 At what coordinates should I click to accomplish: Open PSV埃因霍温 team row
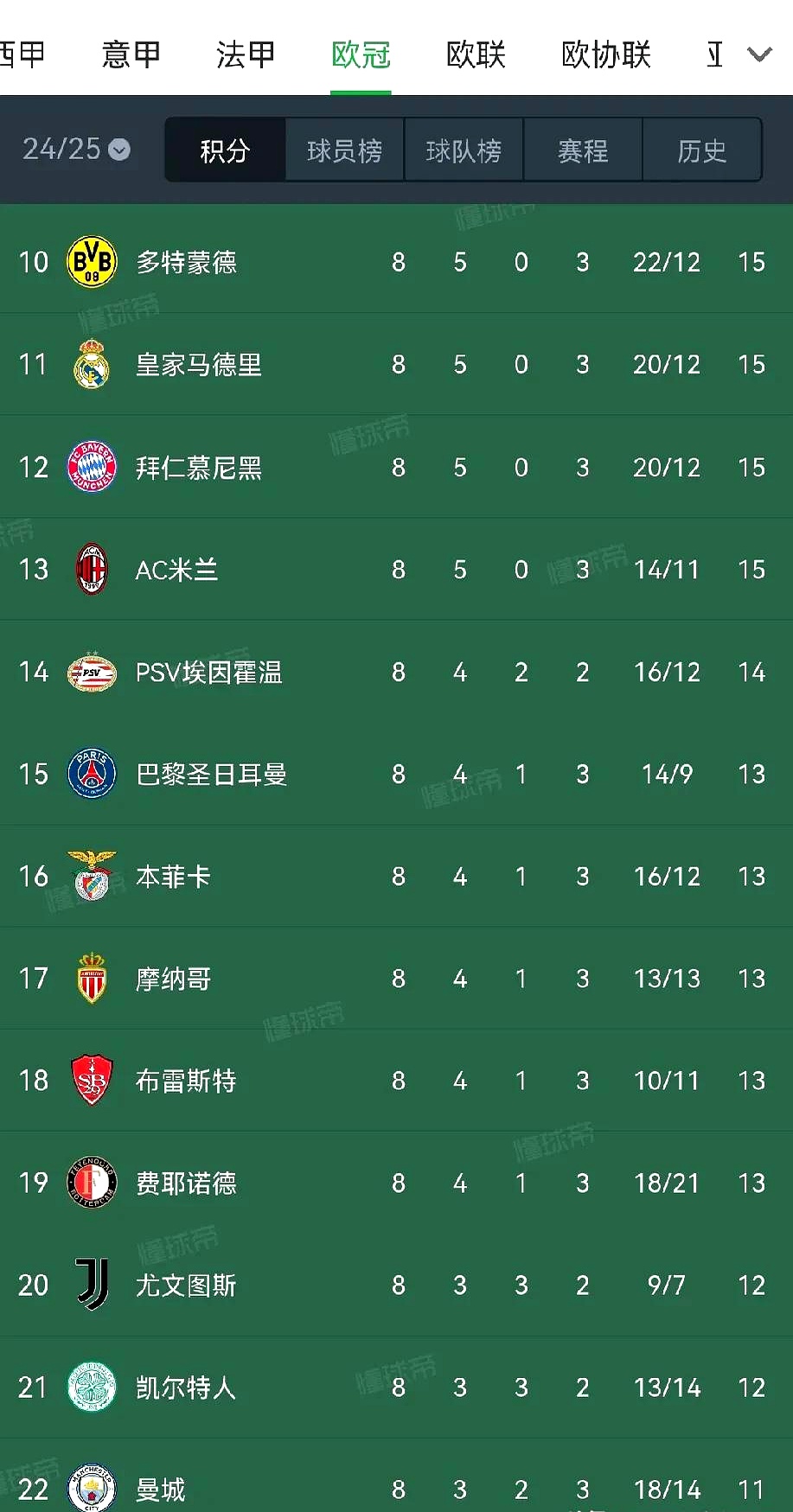[x=208, y=673]
